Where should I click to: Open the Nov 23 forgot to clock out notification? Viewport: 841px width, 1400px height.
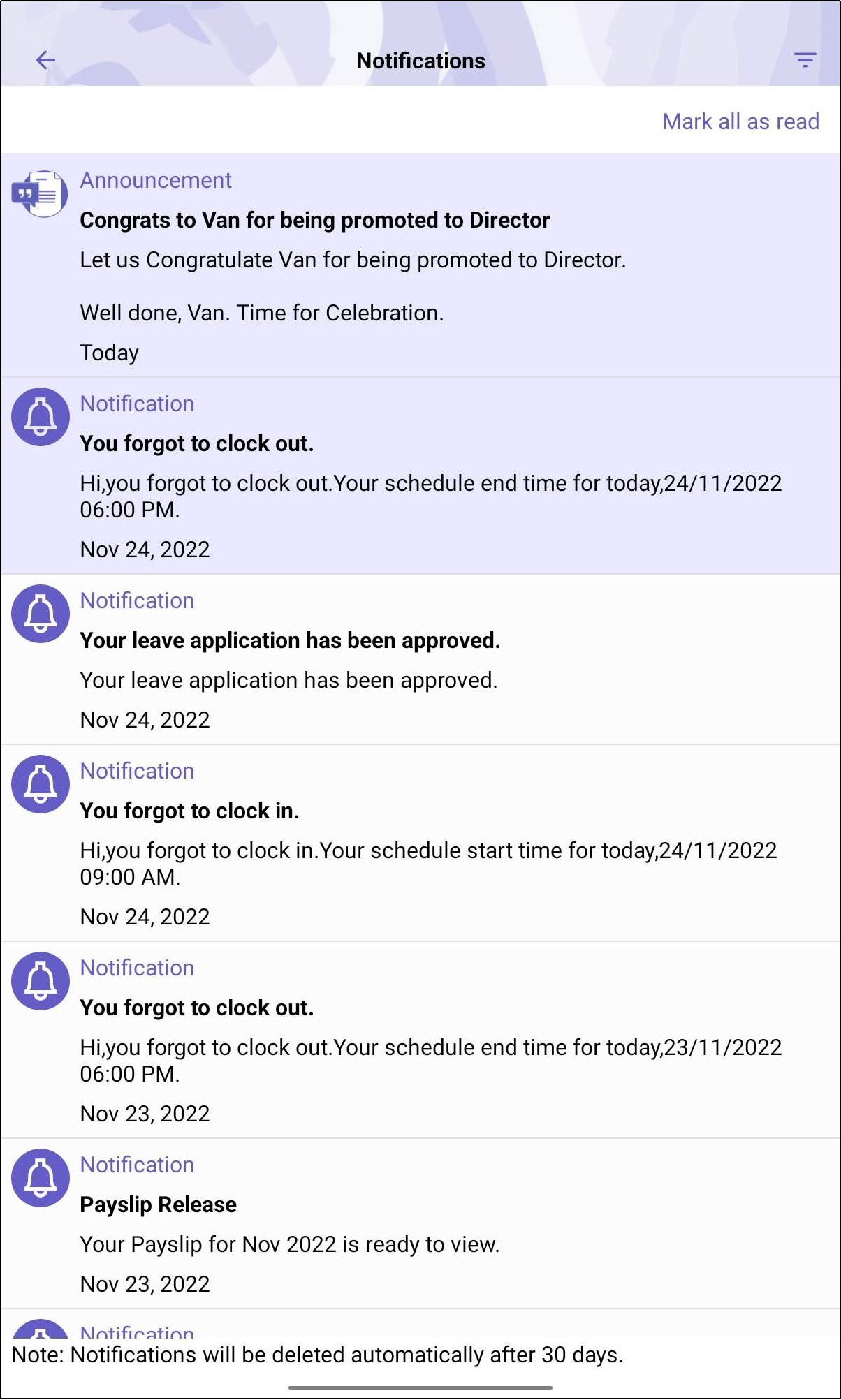point(421,1040)
